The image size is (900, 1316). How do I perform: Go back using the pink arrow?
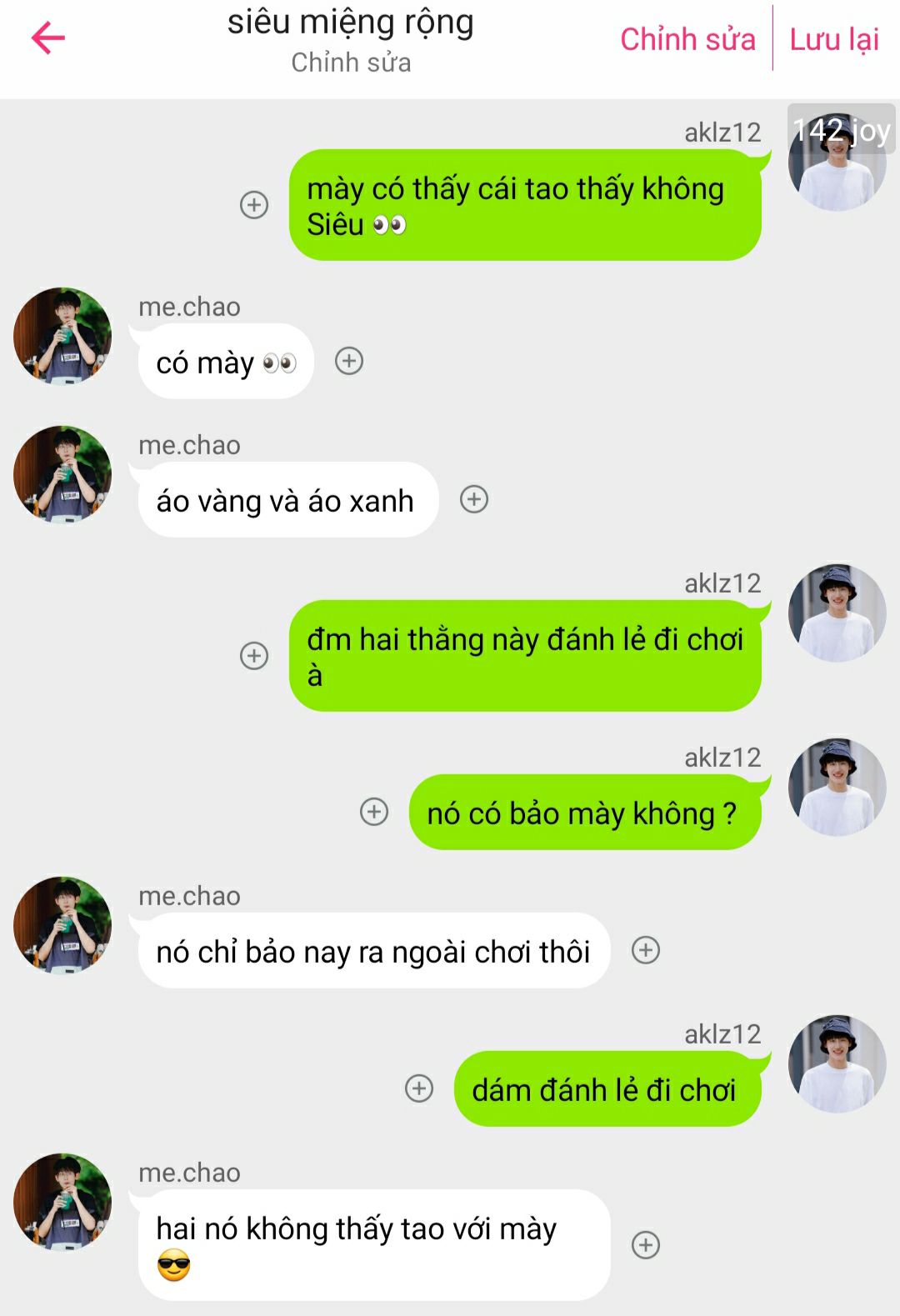click(47, 38)
